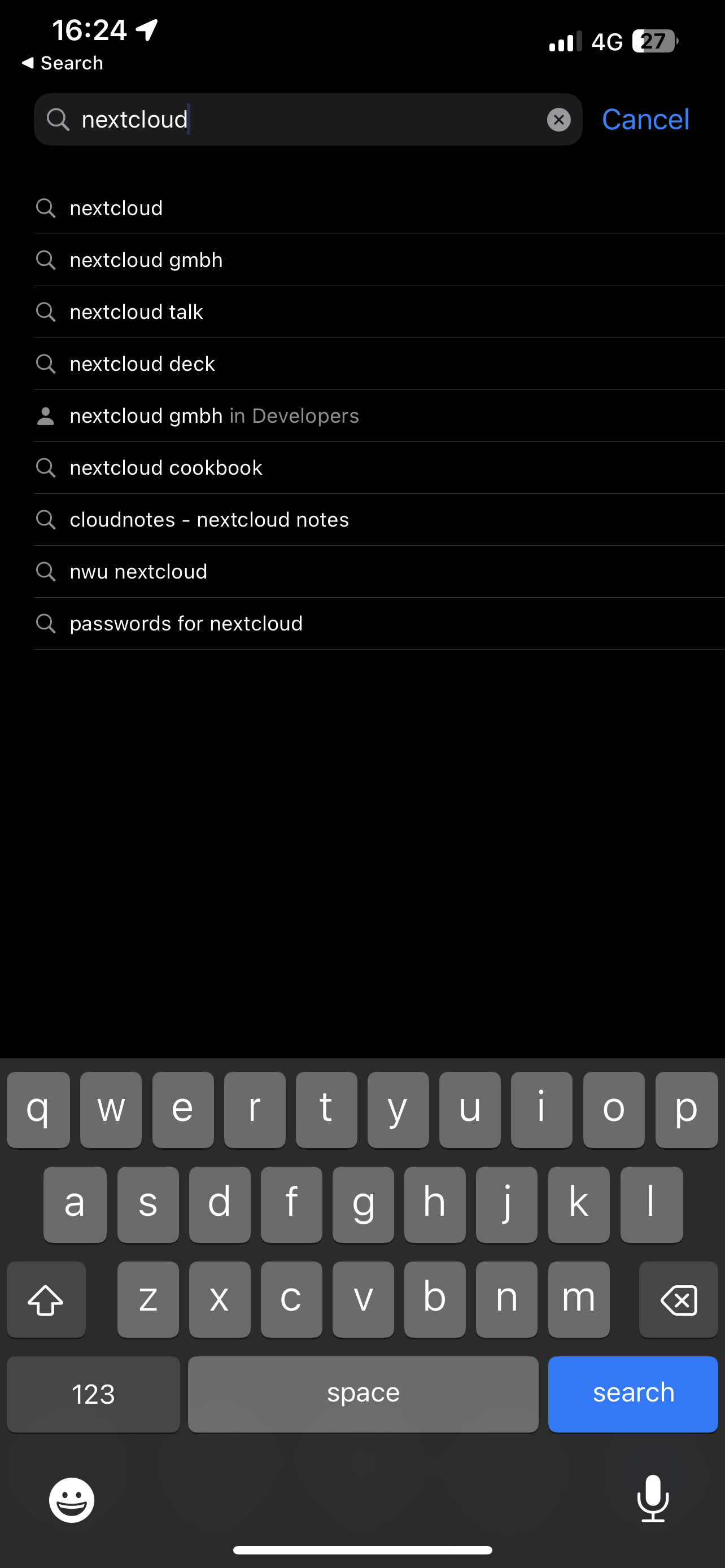Select the plain "nextcloud" suggestion
The height and width of the screenshot is (1568, 725).
click(116, 208)
